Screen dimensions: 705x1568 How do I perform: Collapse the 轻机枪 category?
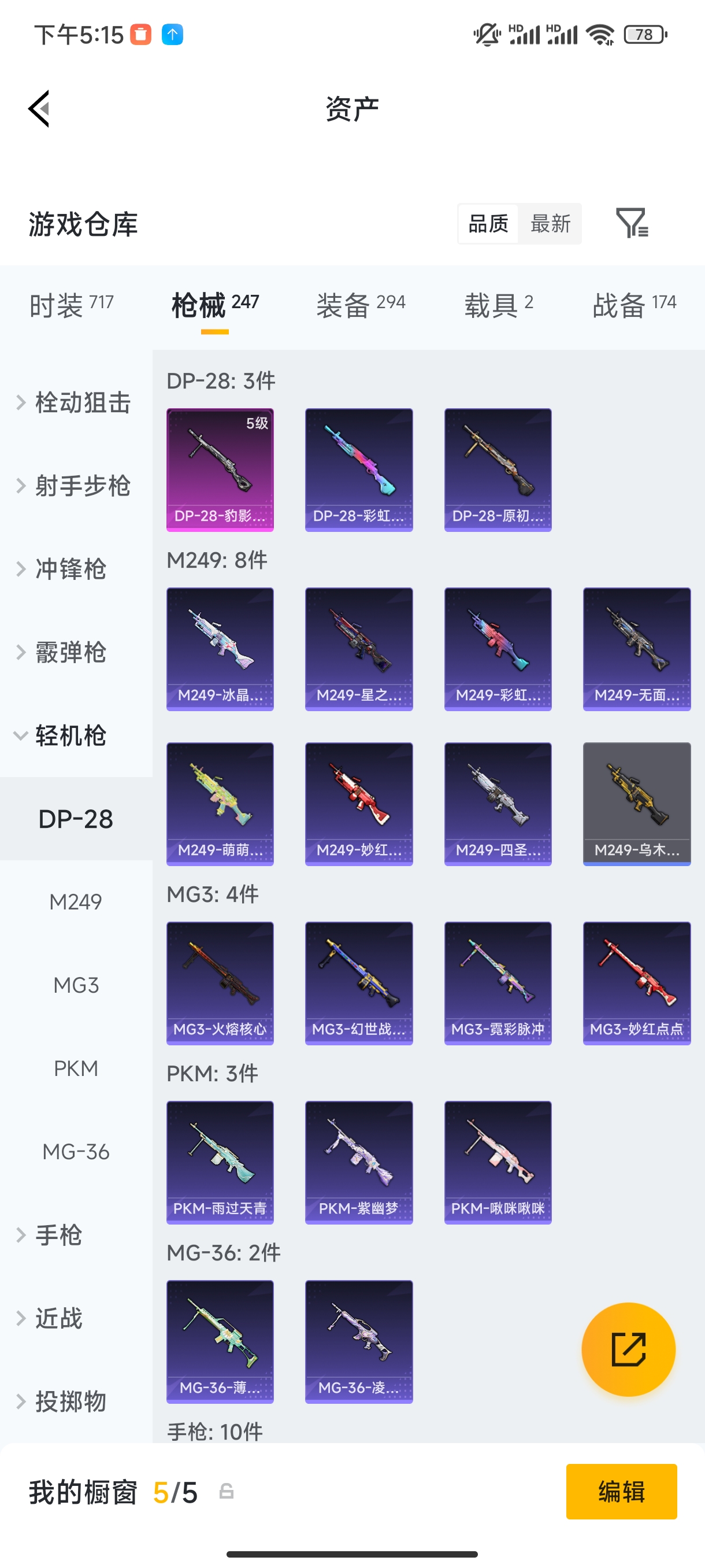coord(70,735)
